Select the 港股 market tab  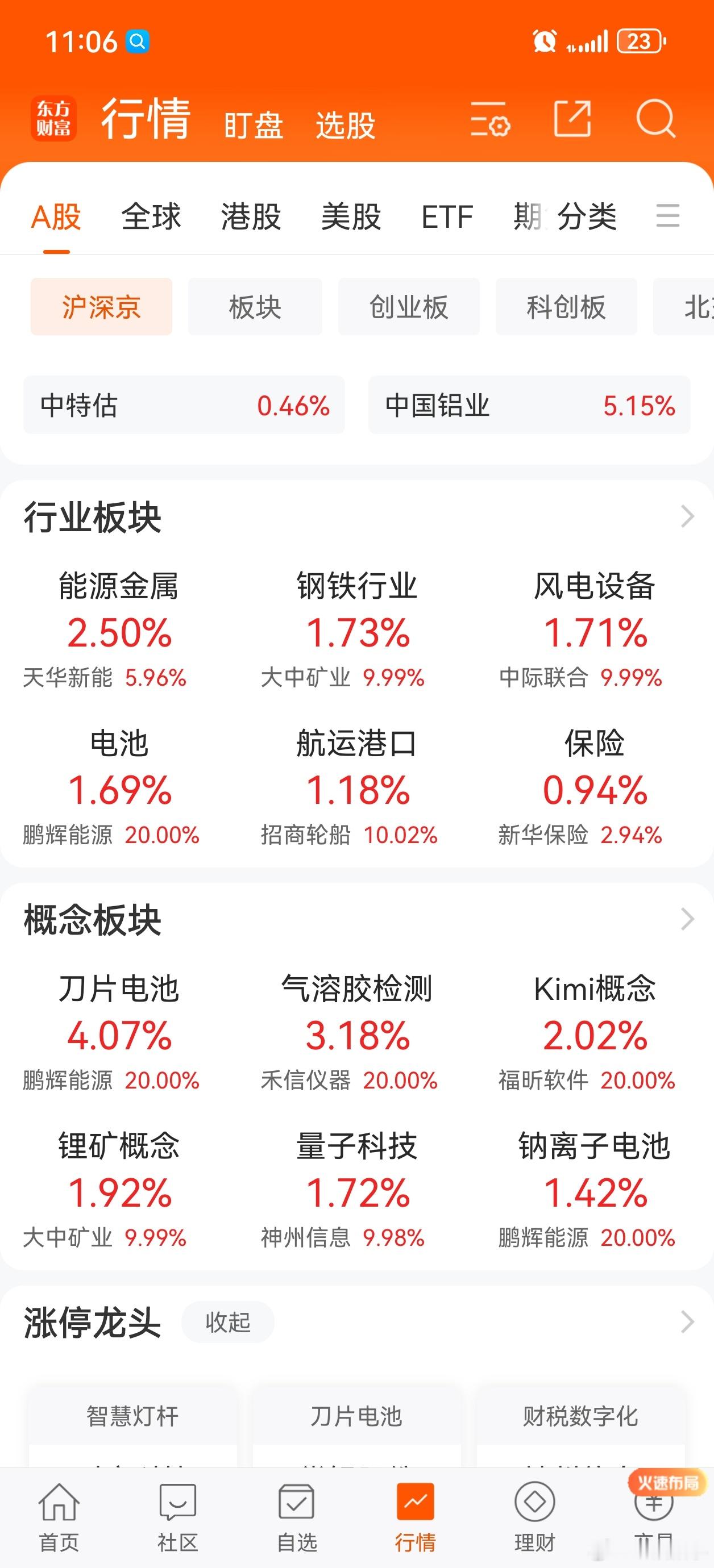pos(251,216)
